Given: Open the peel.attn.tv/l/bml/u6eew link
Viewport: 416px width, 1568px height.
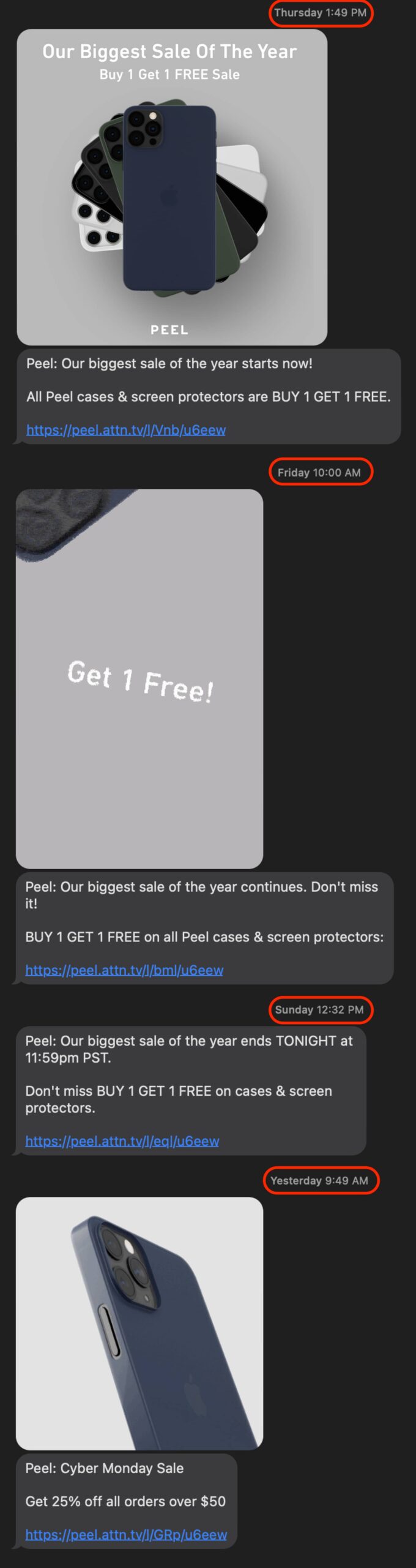Looking at the screenshot, I should click(124, 970).
